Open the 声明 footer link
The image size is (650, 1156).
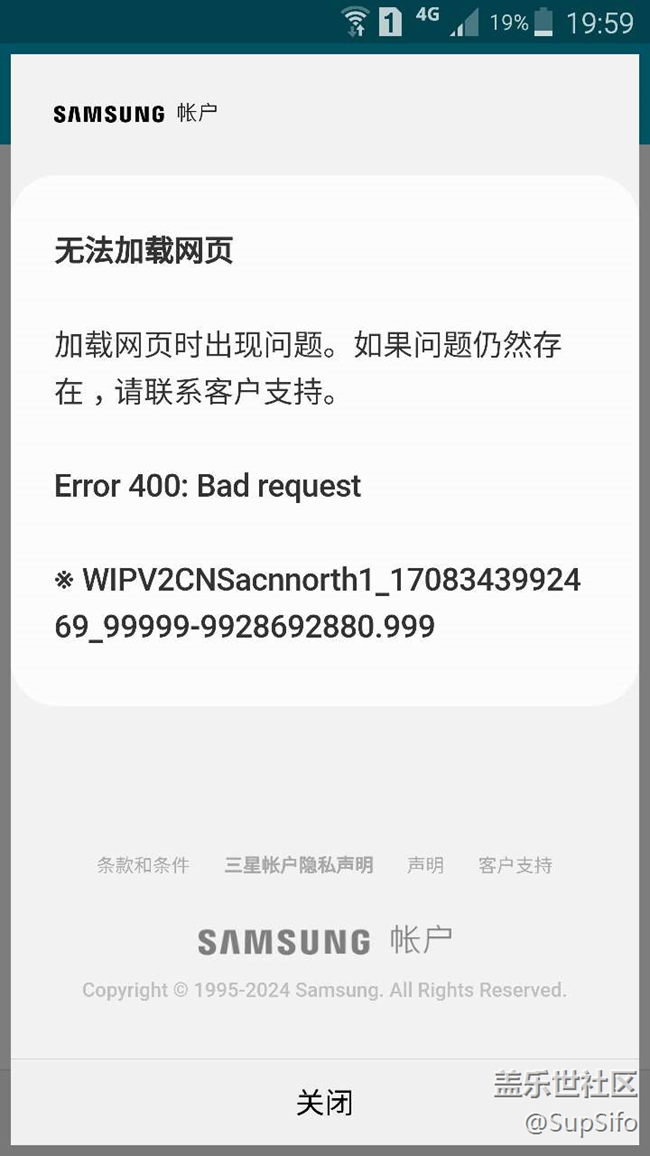(x=425, y=865)
